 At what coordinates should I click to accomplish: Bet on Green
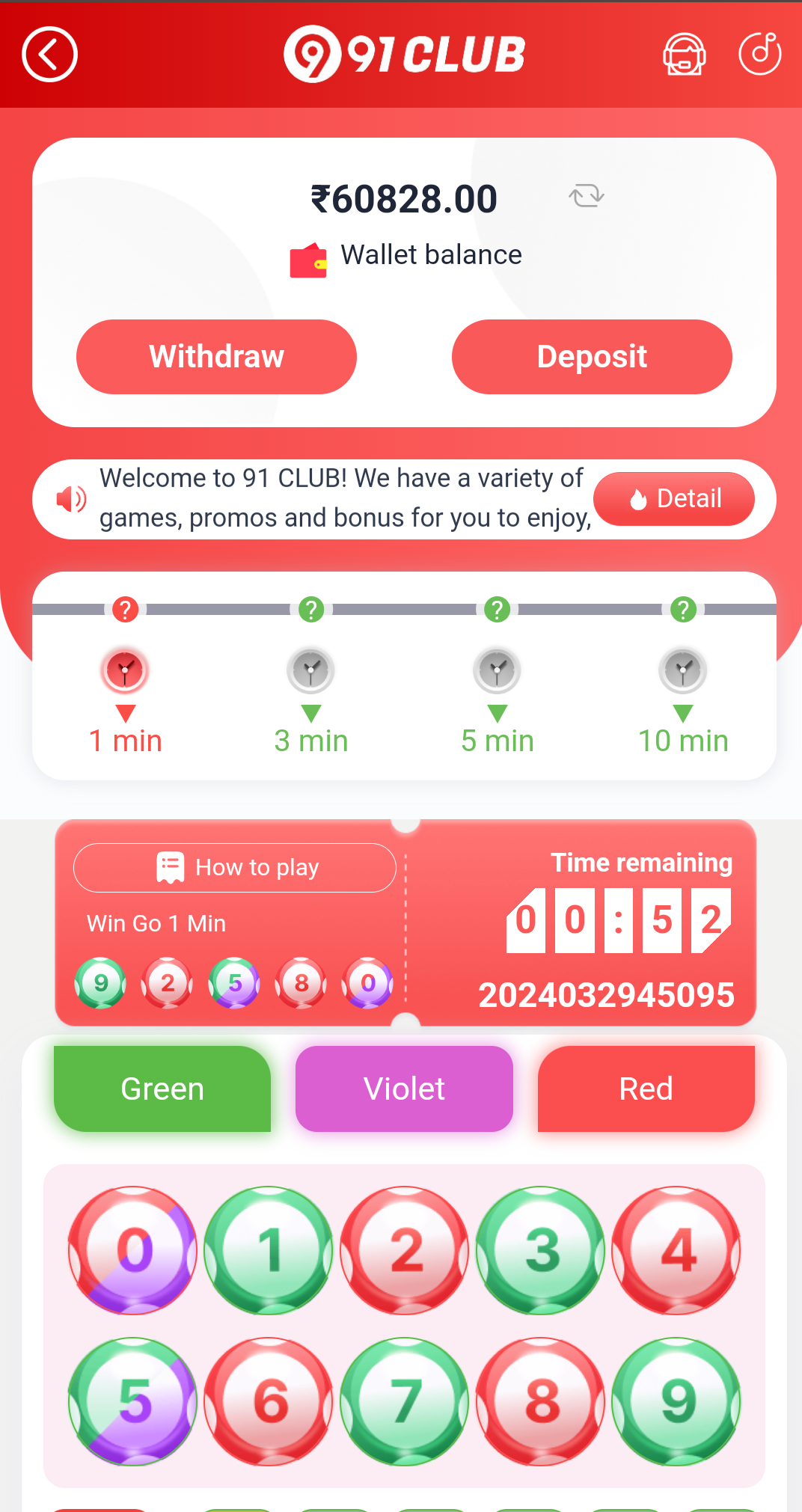(x=162, y=1089)
